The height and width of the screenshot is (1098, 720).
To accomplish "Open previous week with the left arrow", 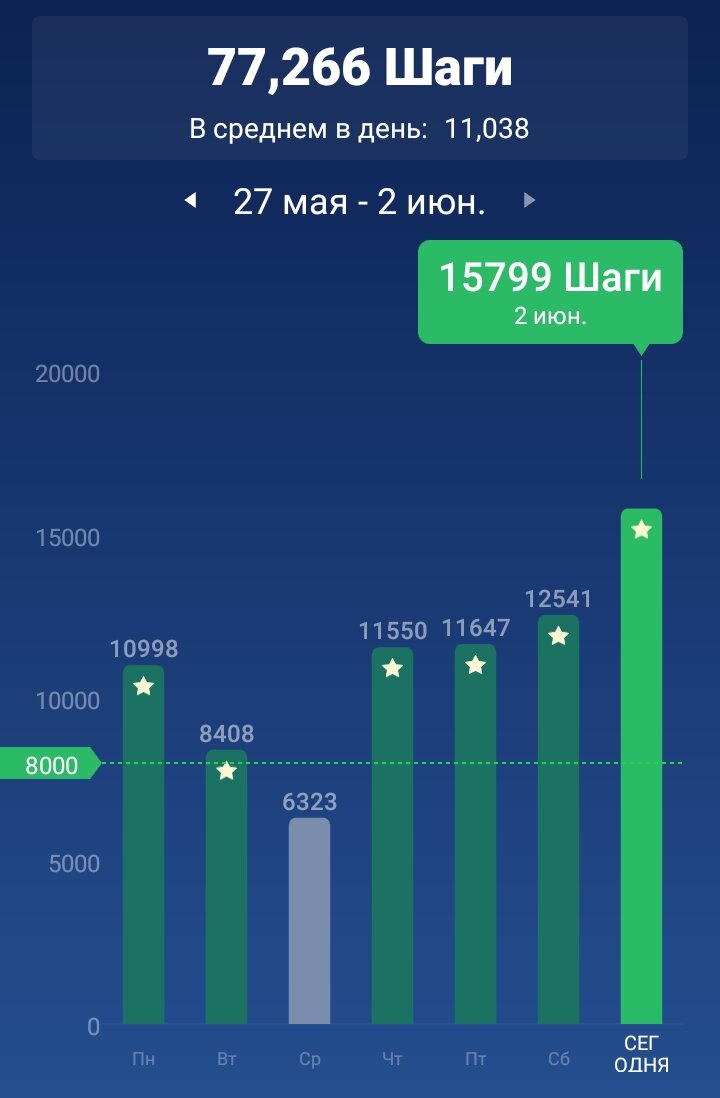I will 191,200.
